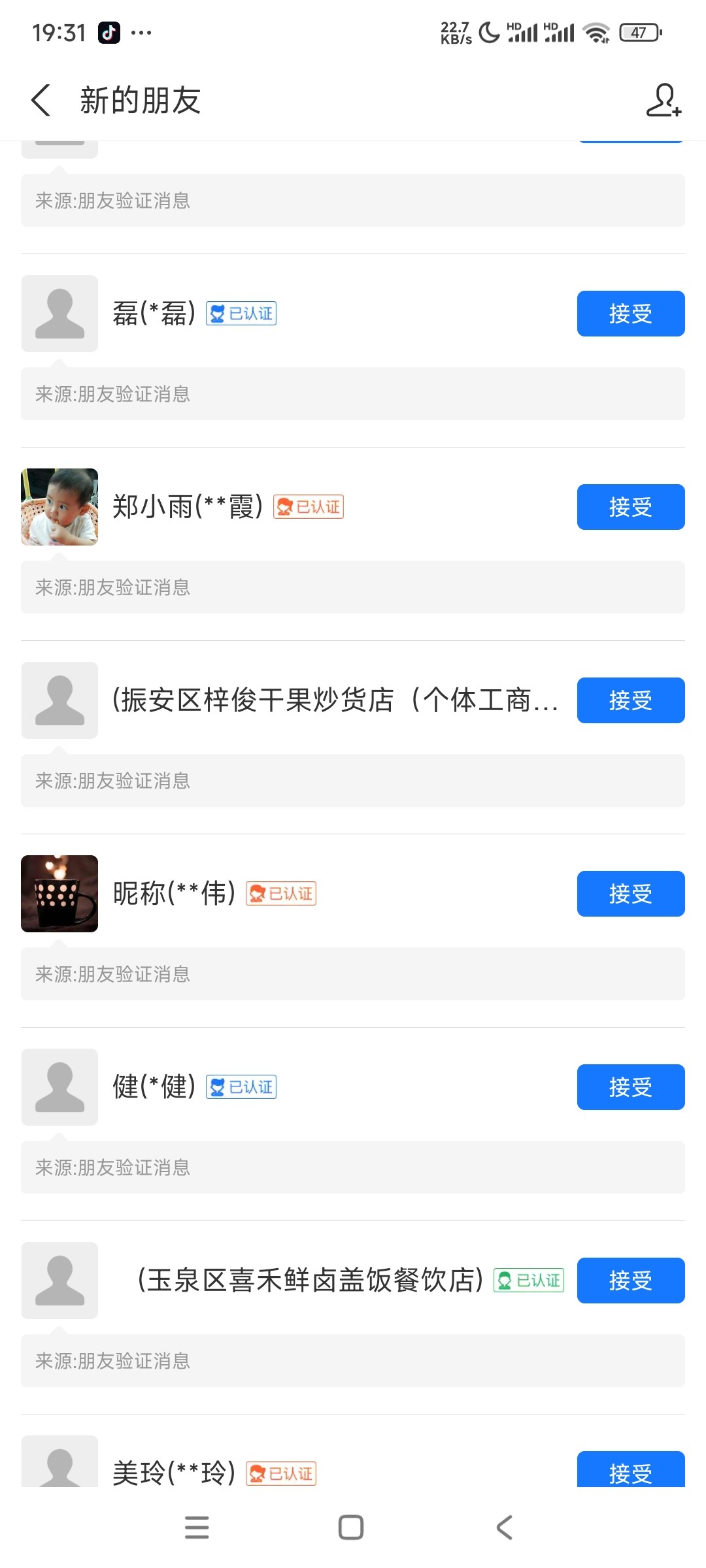This screenshot has height=1568, width=706.
Task: Open system recent apps menu
Action: click(197, 1527)
